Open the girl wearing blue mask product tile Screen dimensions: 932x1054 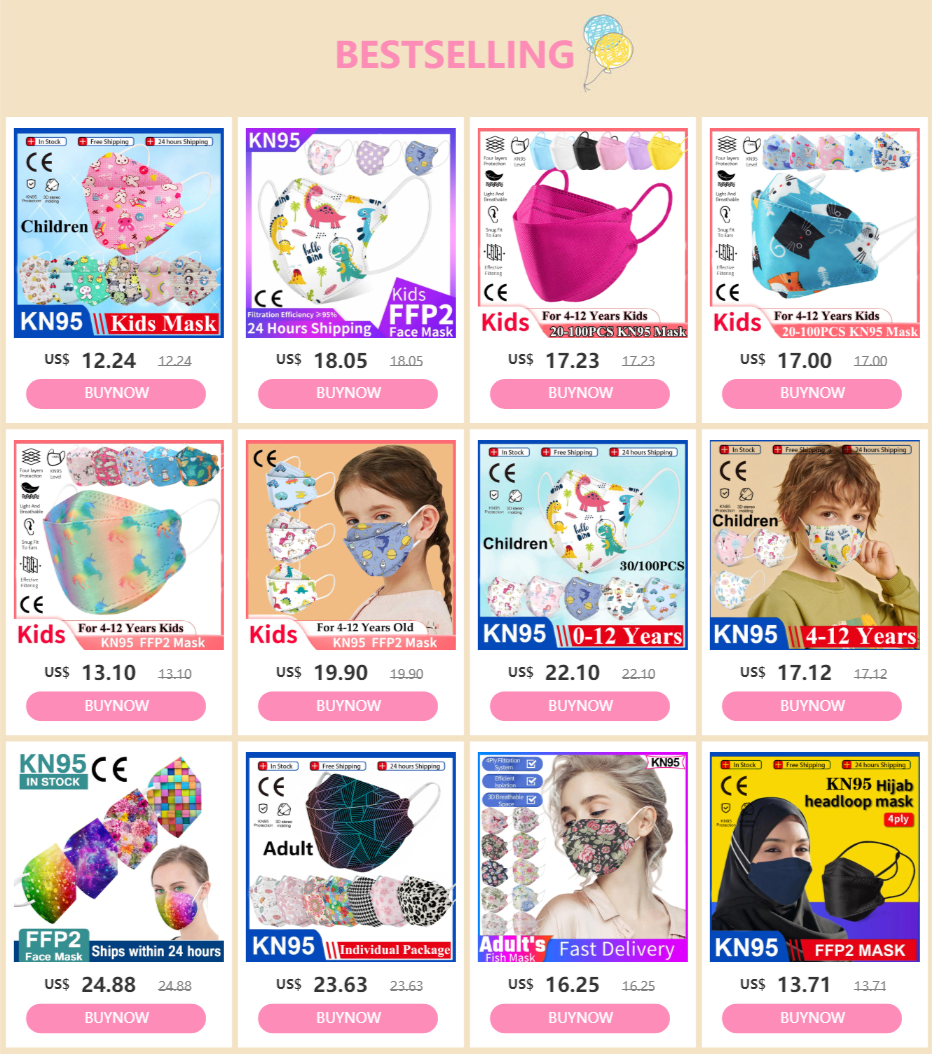(351, 545)
